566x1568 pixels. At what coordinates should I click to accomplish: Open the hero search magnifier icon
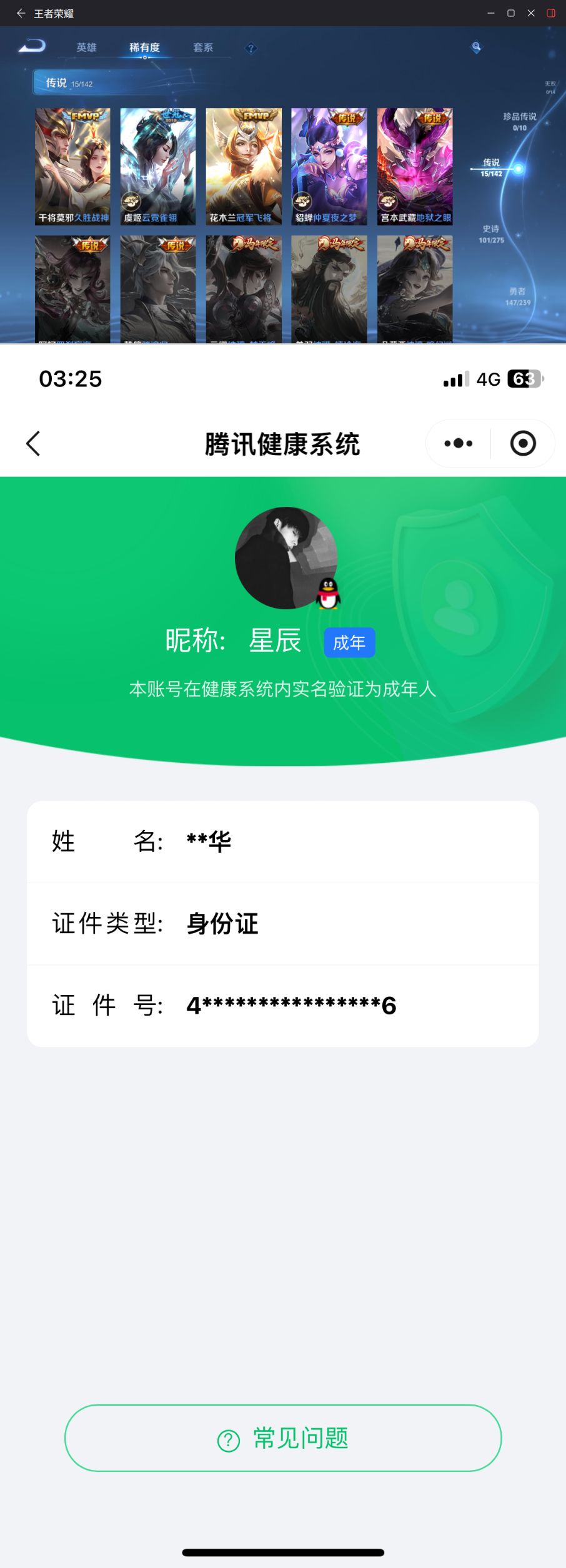click(475, 46)
